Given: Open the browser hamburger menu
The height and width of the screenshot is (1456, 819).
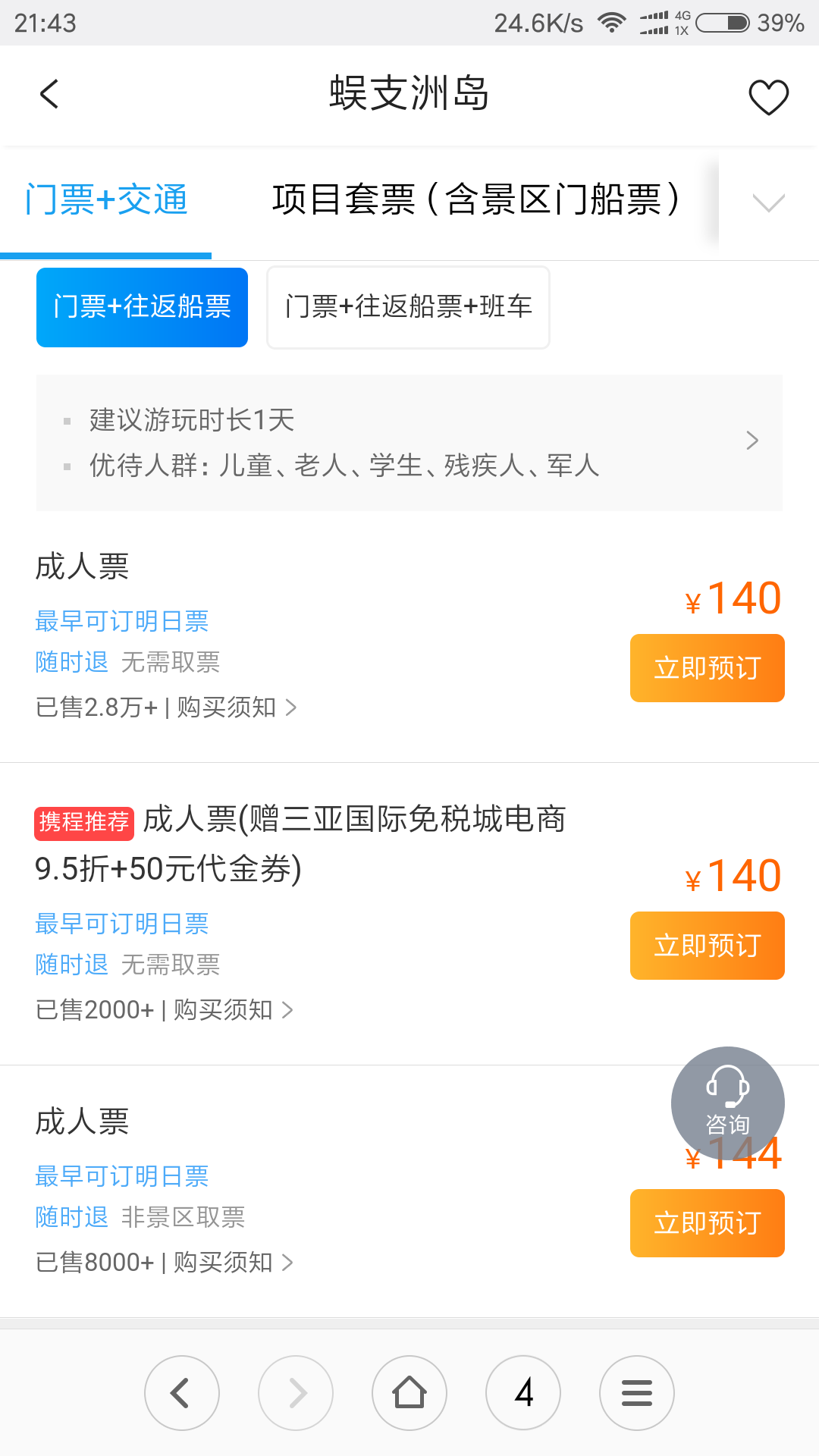Looking at the screenshot, I should [637, 1393].
